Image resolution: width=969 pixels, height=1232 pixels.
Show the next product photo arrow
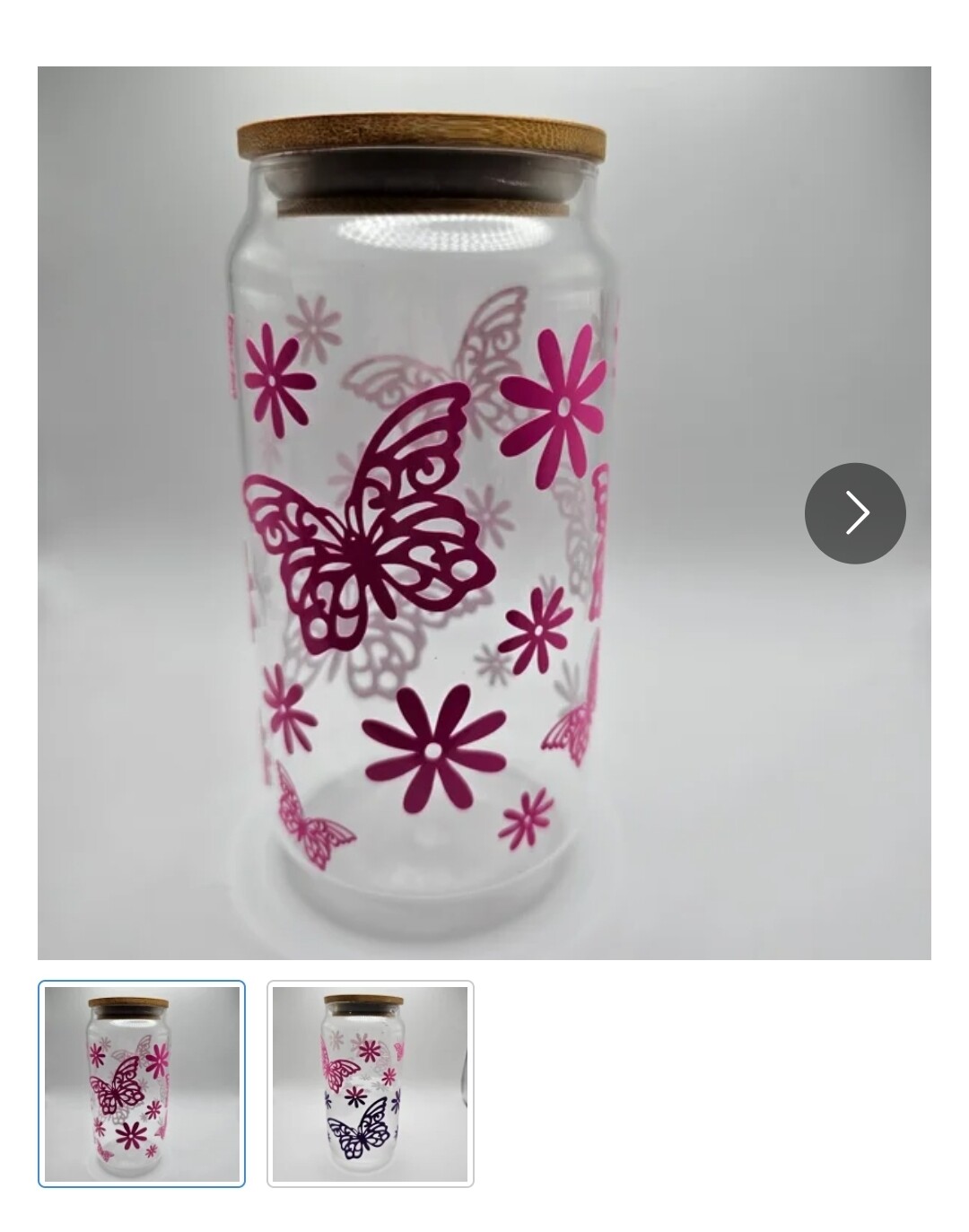point(854,513)
